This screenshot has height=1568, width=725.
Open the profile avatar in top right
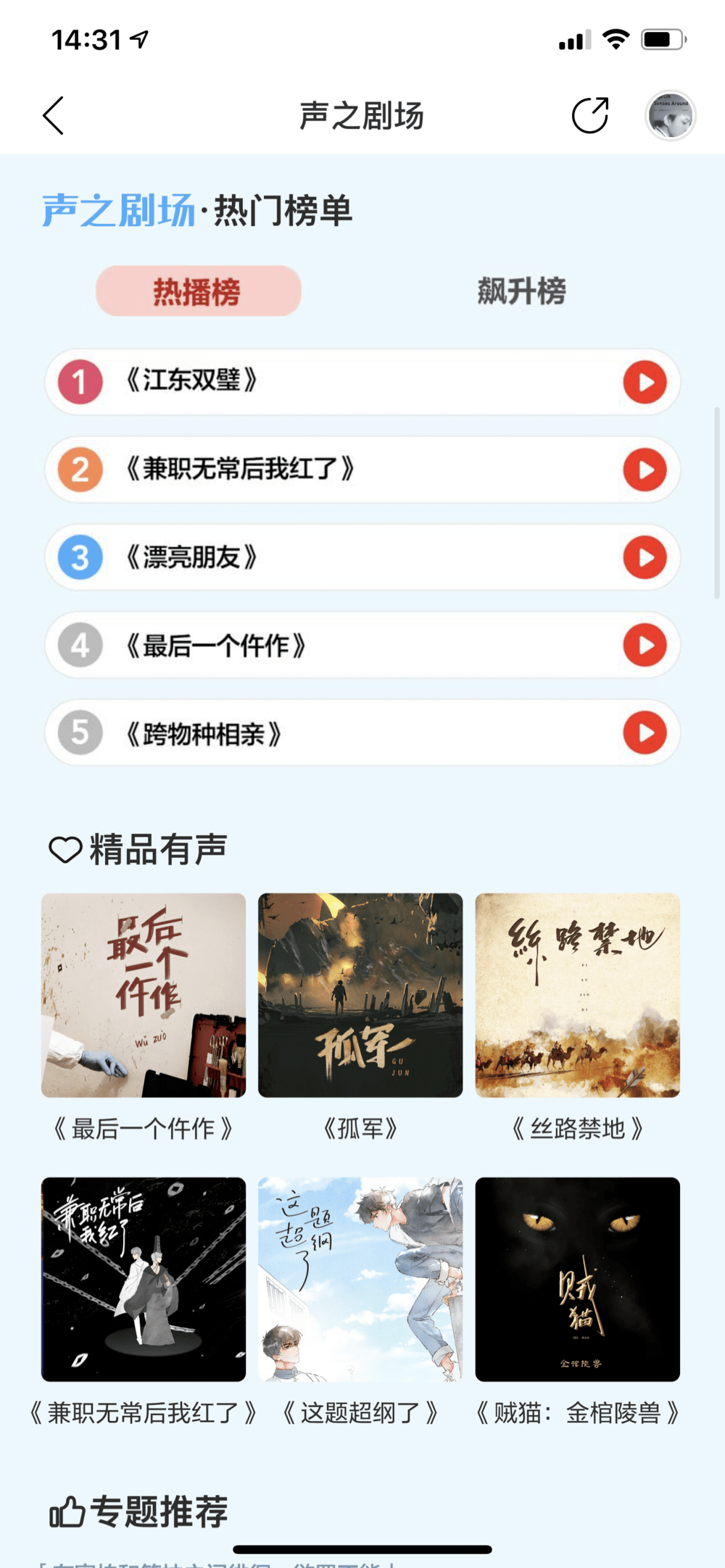(x=669, y=116)
